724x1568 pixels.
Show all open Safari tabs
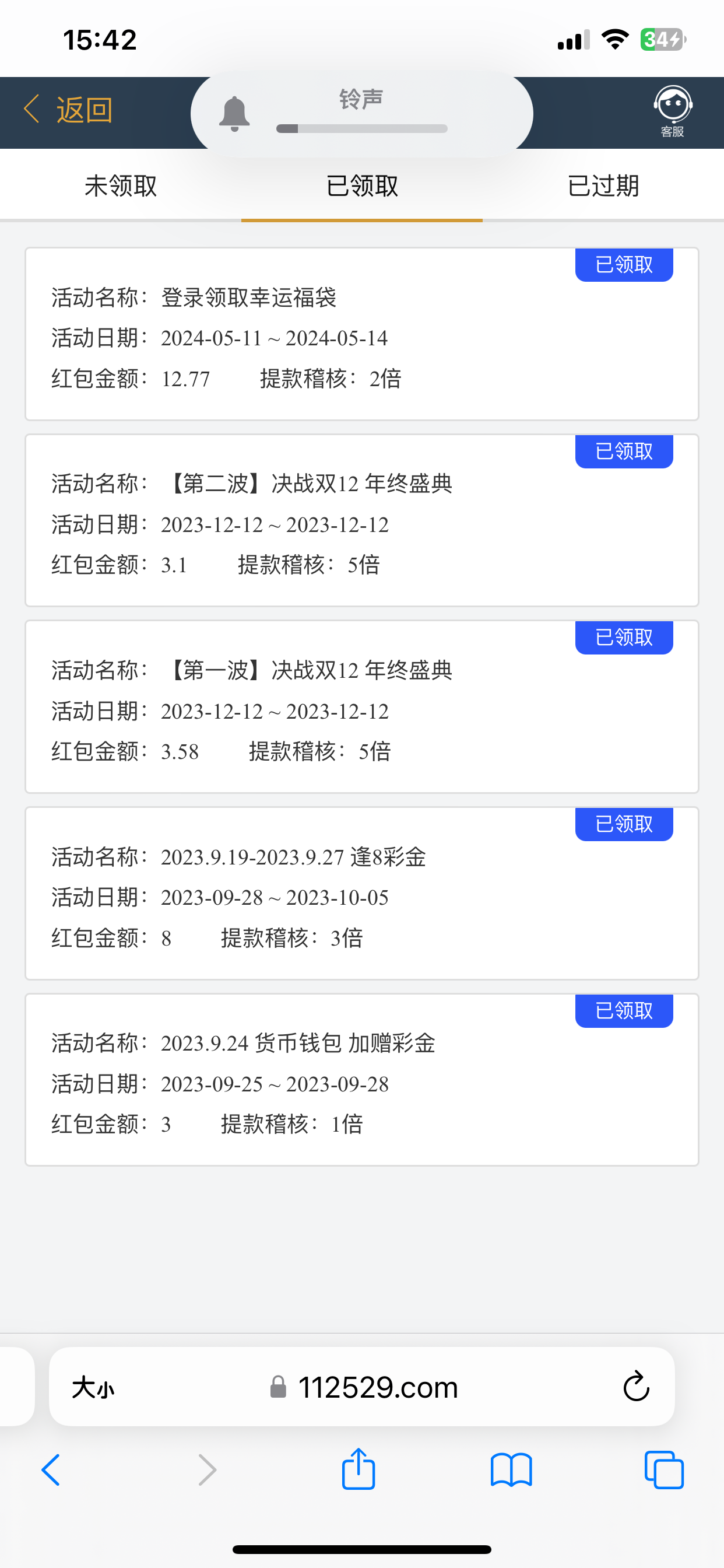point(664,1470)
